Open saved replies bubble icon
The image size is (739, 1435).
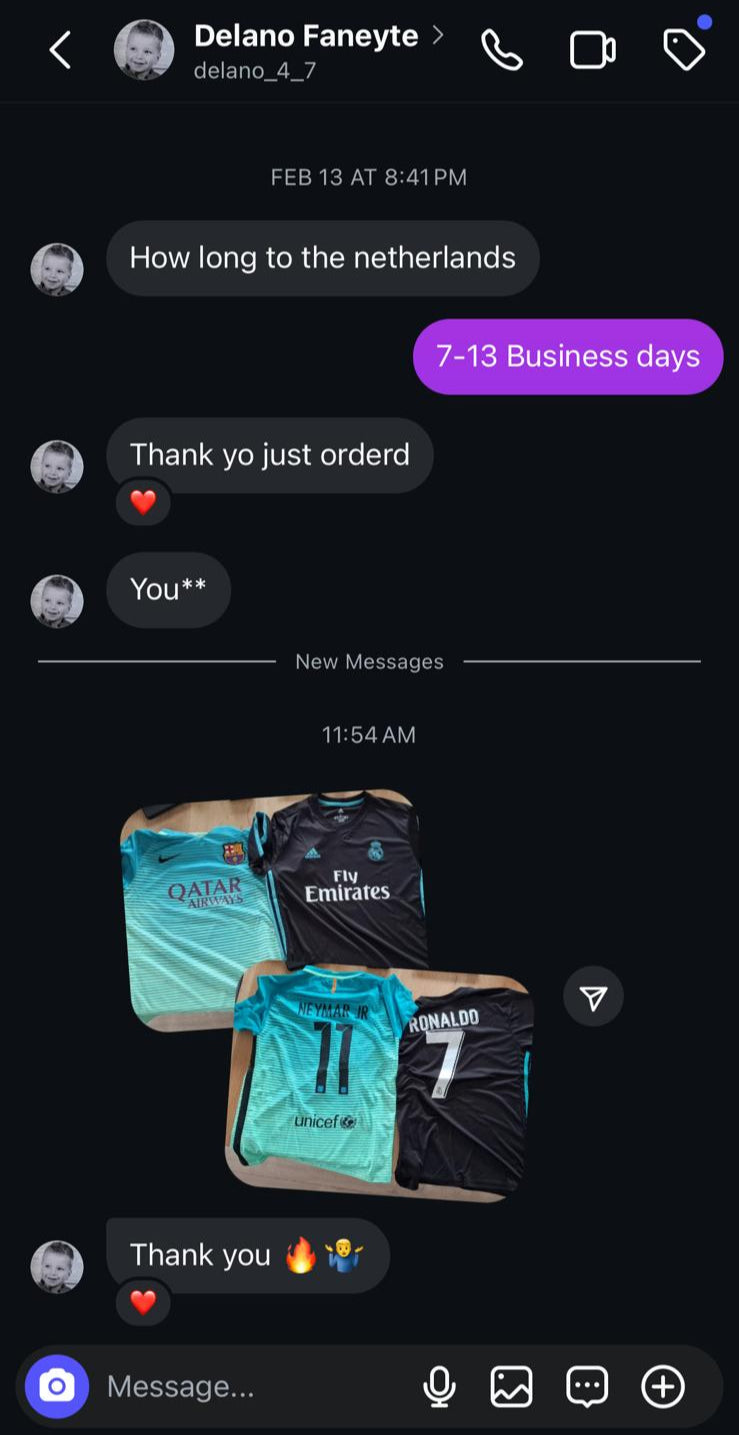tap(587, 1386)
